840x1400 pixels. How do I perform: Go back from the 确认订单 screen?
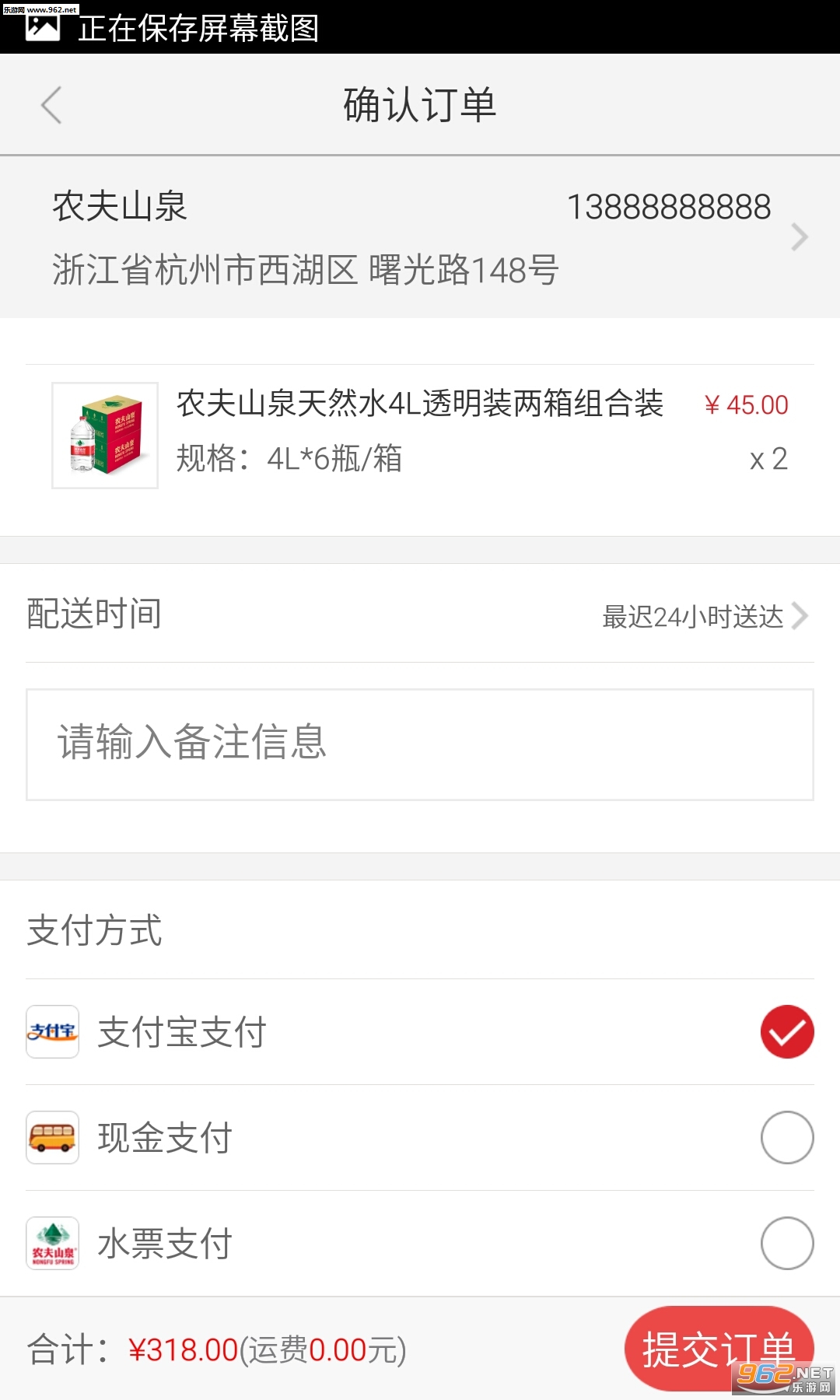tap(51, 105)
